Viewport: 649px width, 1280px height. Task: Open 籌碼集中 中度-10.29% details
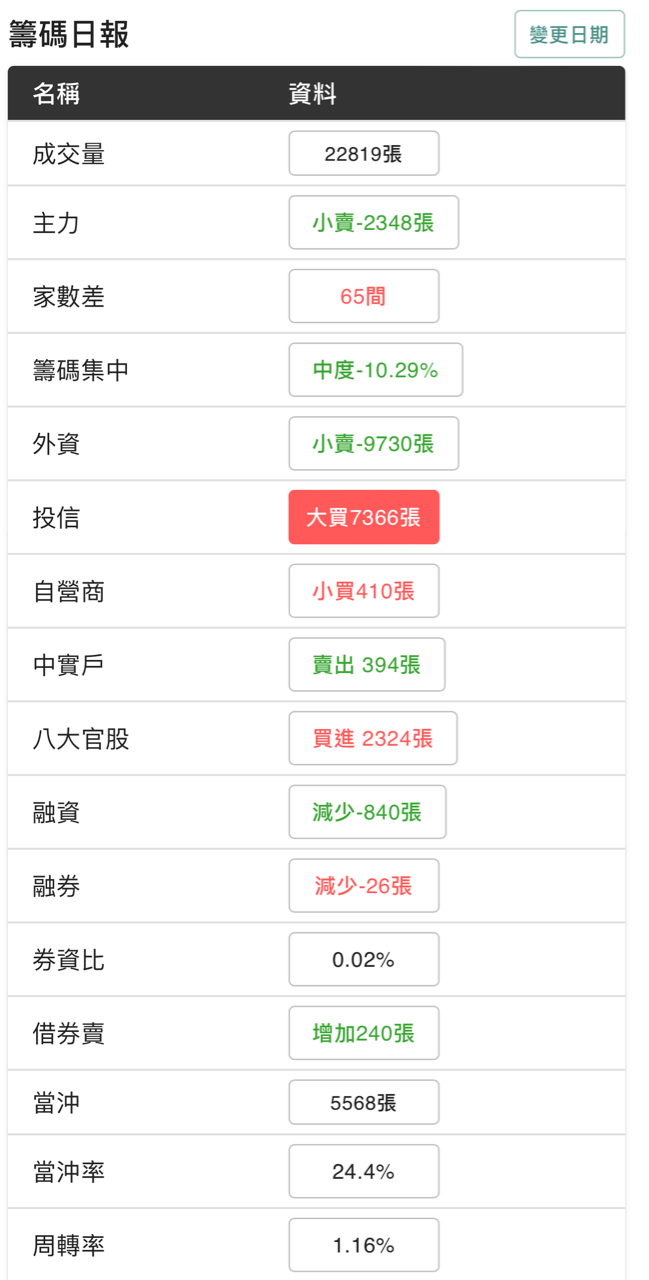point(376,370)
